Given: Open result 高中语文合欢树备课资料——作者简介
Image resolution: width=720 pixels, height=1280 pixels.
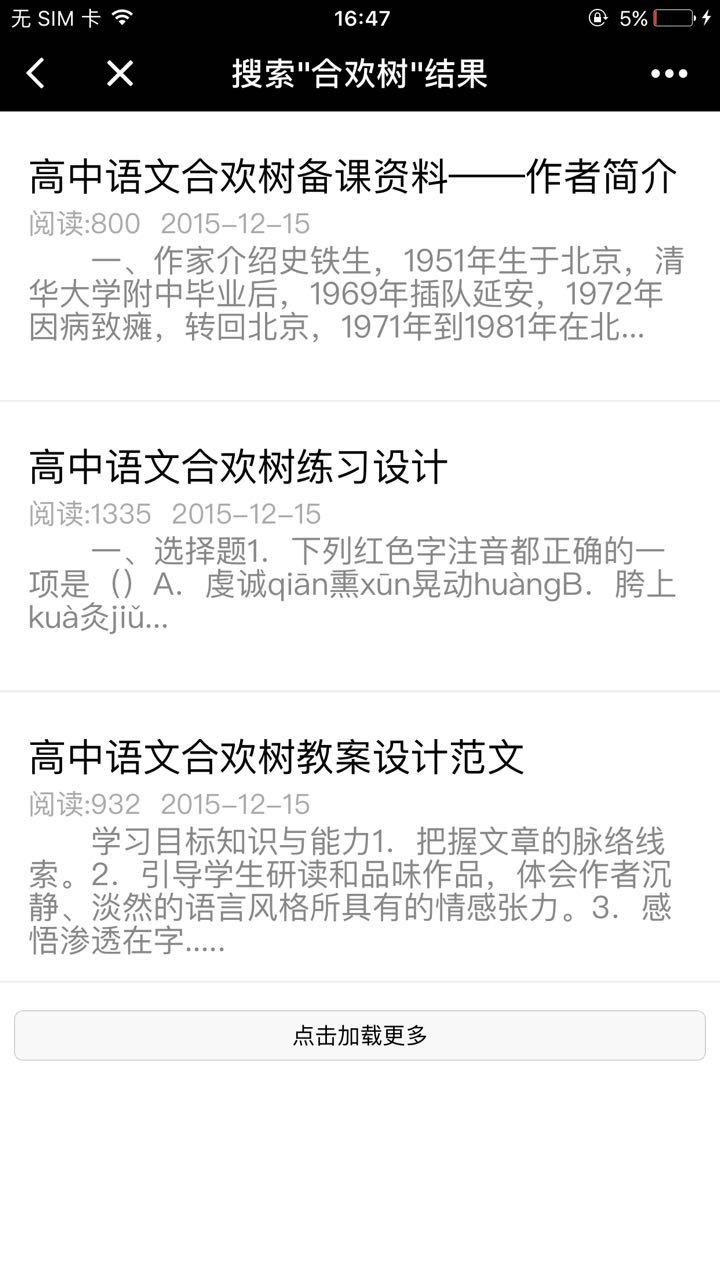Looking at the screenshot, I should (354, 178).
